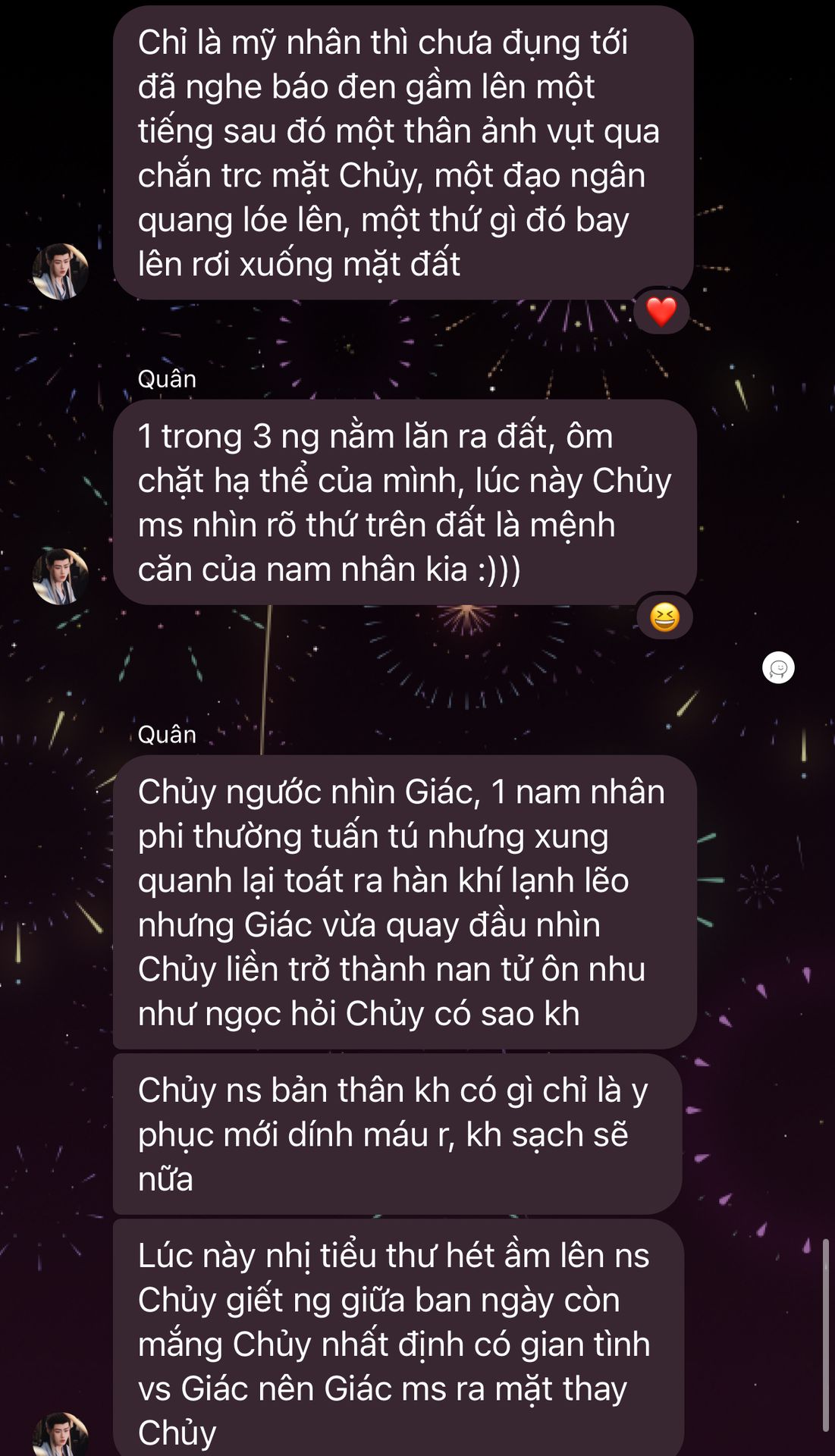This screenshot has width=835, height=1456.
Task: Open Quân's avatar beside the 'mặt đất' message
Action: click(61, 271)
